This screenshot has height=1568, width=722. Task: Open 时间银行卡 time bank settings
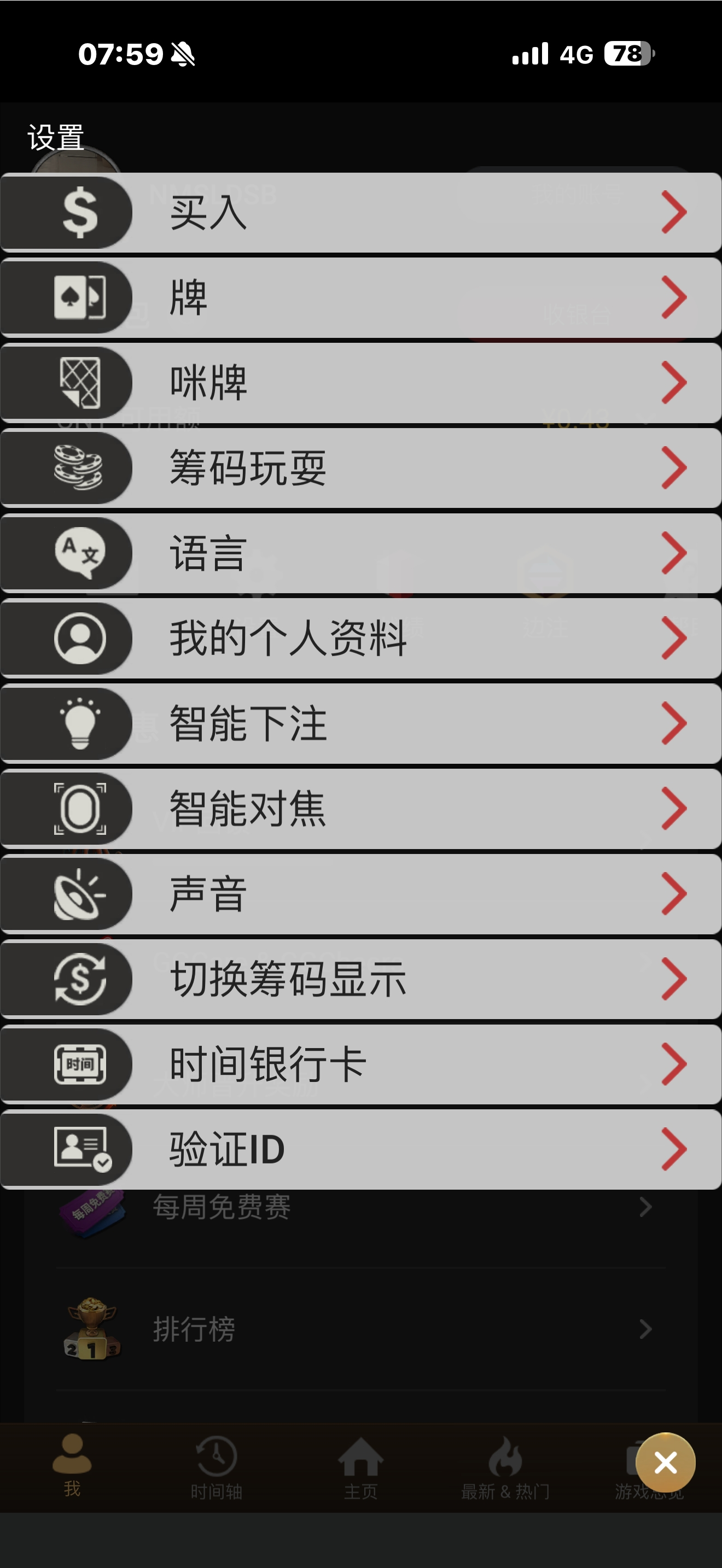tap(361, 1064)
